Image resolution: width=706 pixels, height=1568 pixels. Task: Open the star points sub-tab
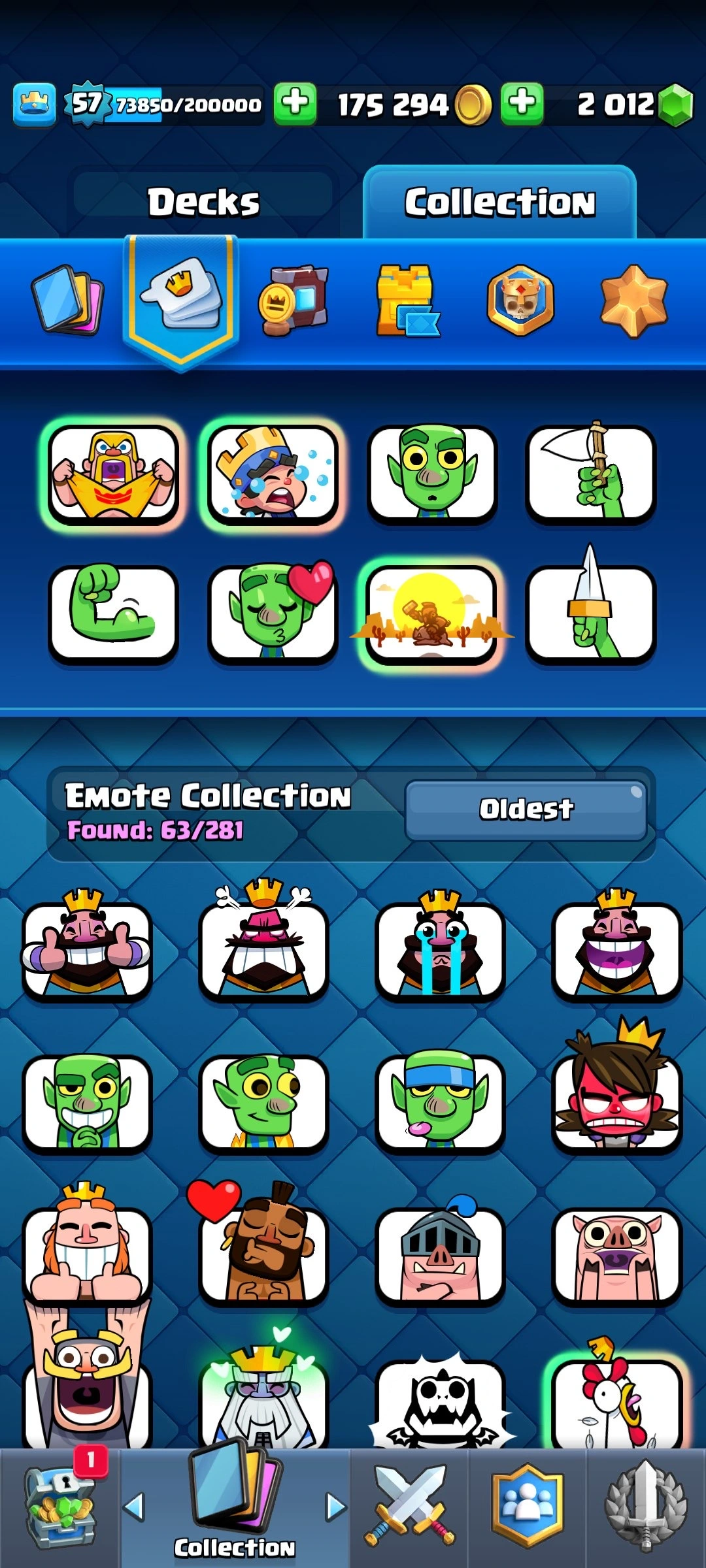(633, 300)
